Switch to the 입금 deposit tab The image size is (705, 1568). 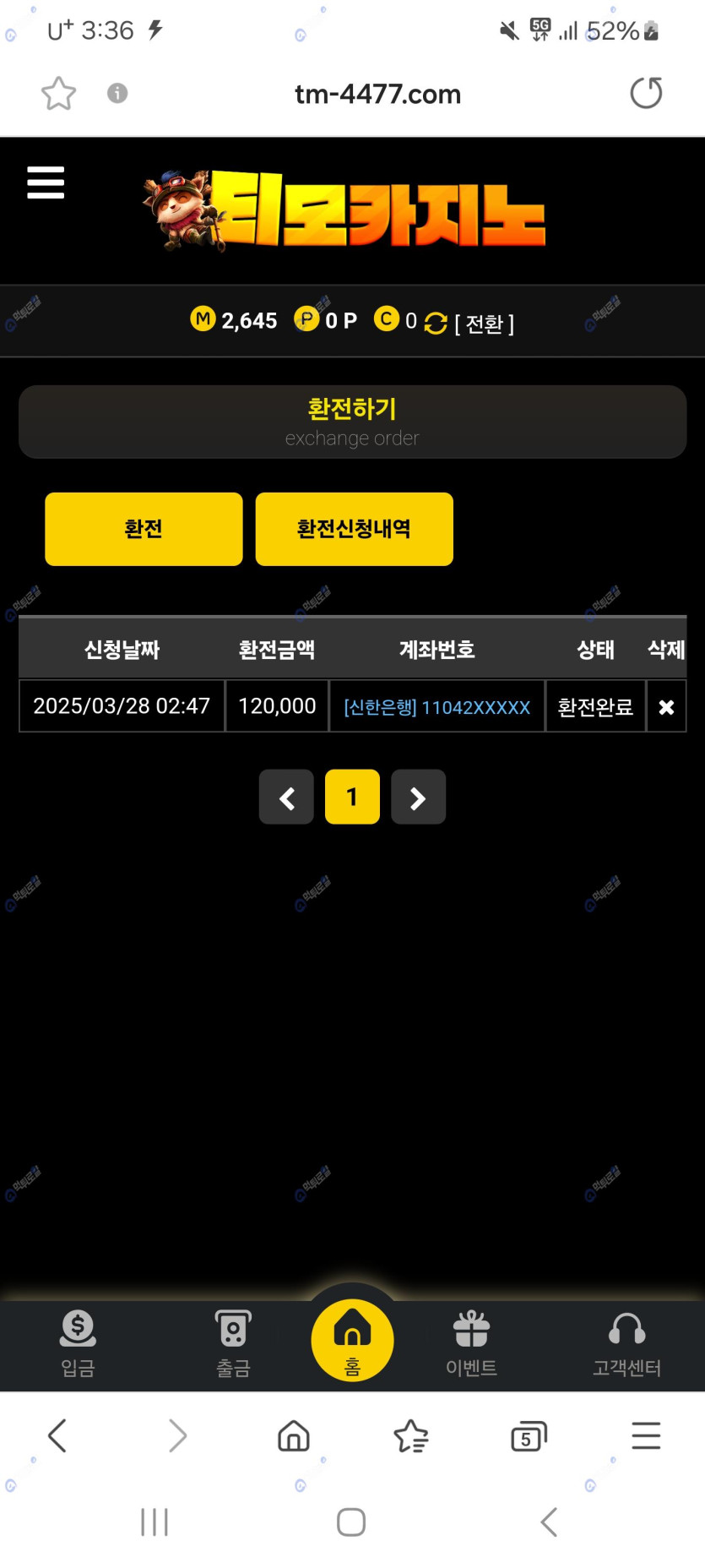78,1343
